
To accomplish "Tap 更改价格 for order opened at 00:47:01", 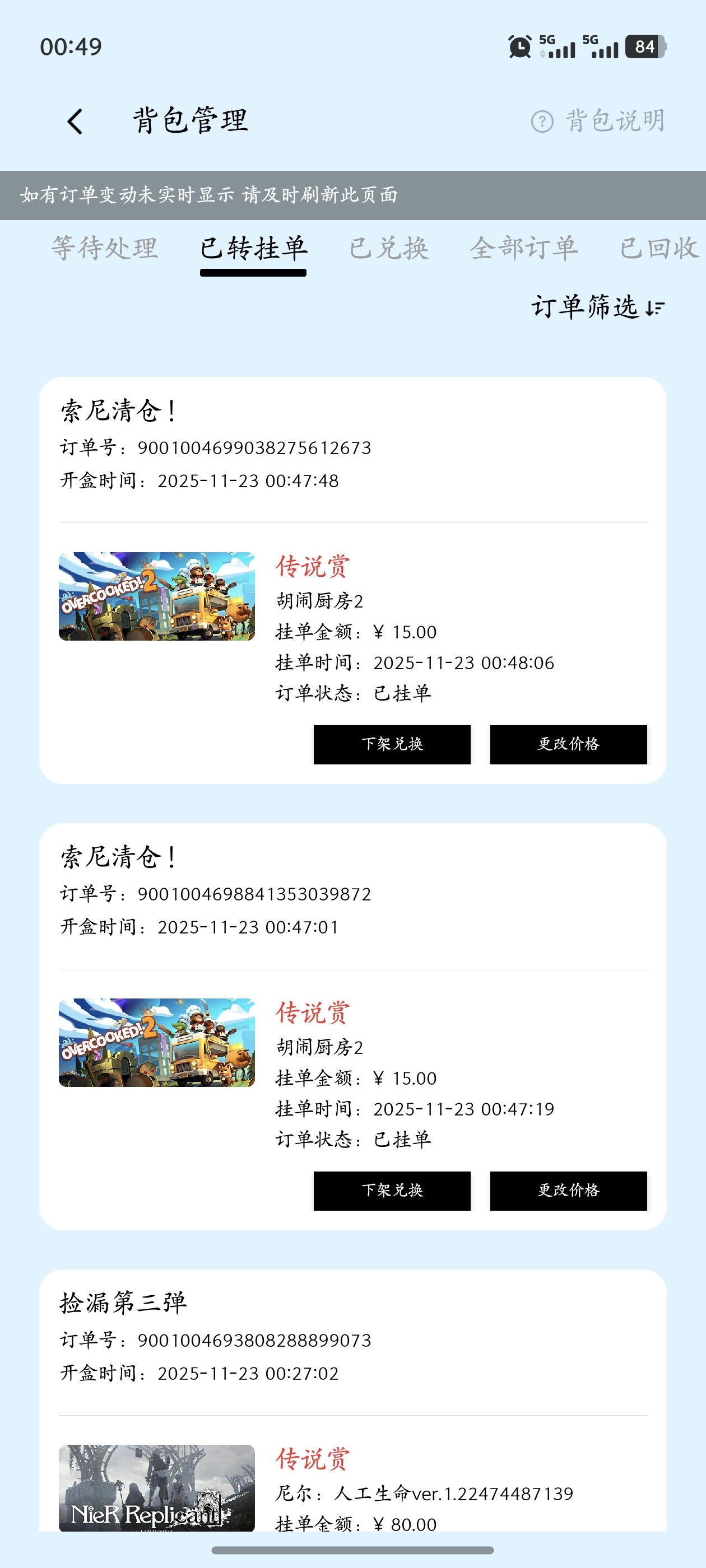I will pyautogui.click(x=568, y=1190).
